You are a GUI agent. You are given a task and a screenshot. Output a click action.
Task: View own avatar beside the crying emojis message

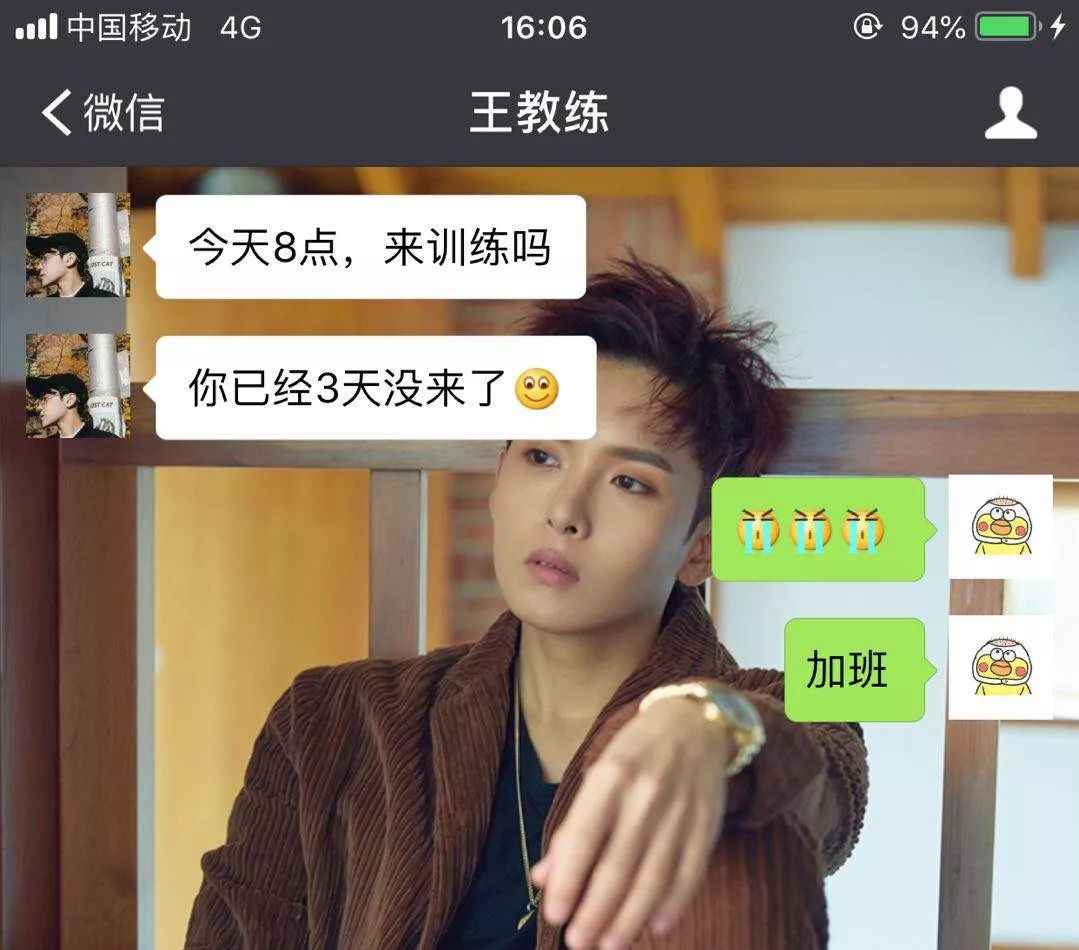click(1000, 527)
